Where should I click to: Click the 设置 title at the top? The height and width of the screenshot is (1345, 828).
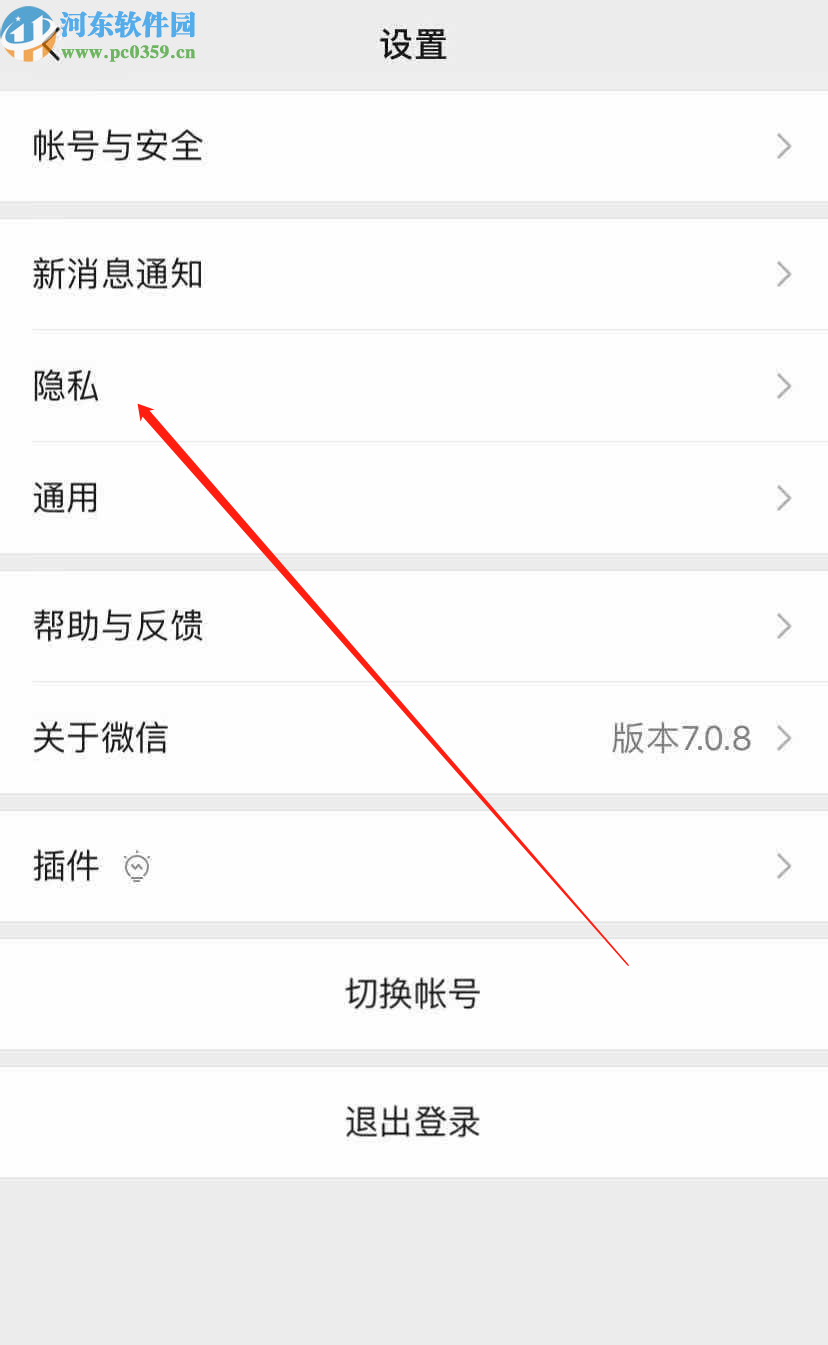[x=413, y=44]
